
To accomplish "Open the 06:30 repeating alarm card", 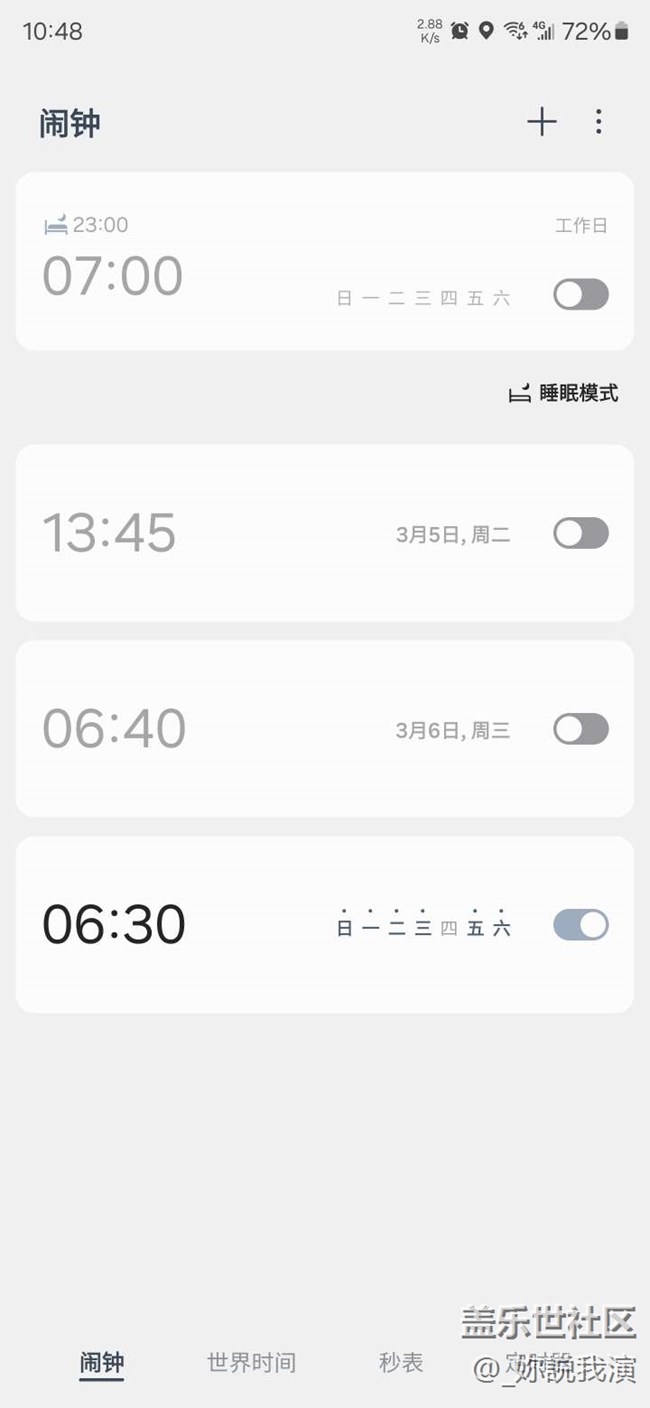I will [x=324, y=925].
